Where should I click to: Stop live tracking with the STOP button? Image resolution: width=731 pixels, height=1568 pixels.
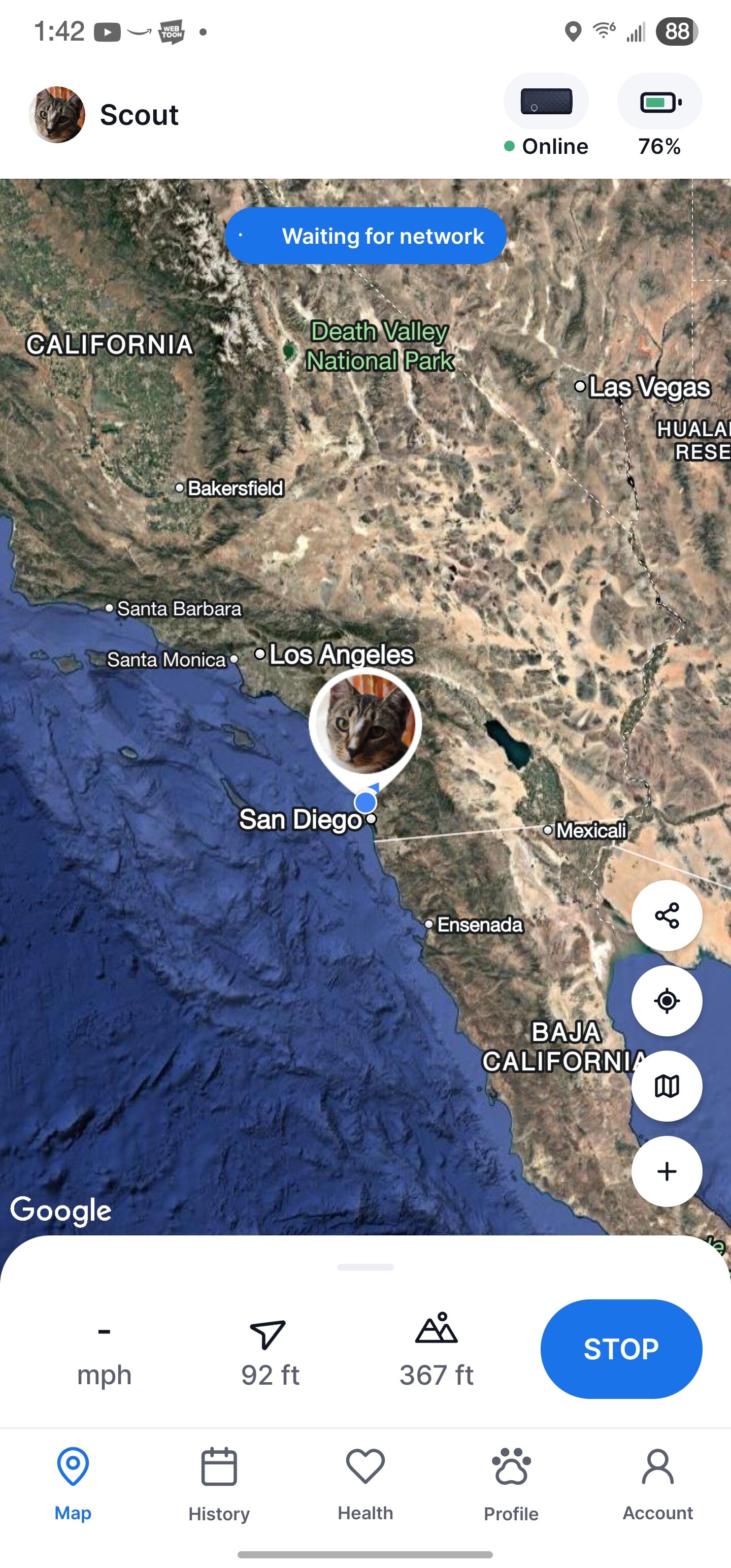pyautogui.click(x=621, y=1348)
